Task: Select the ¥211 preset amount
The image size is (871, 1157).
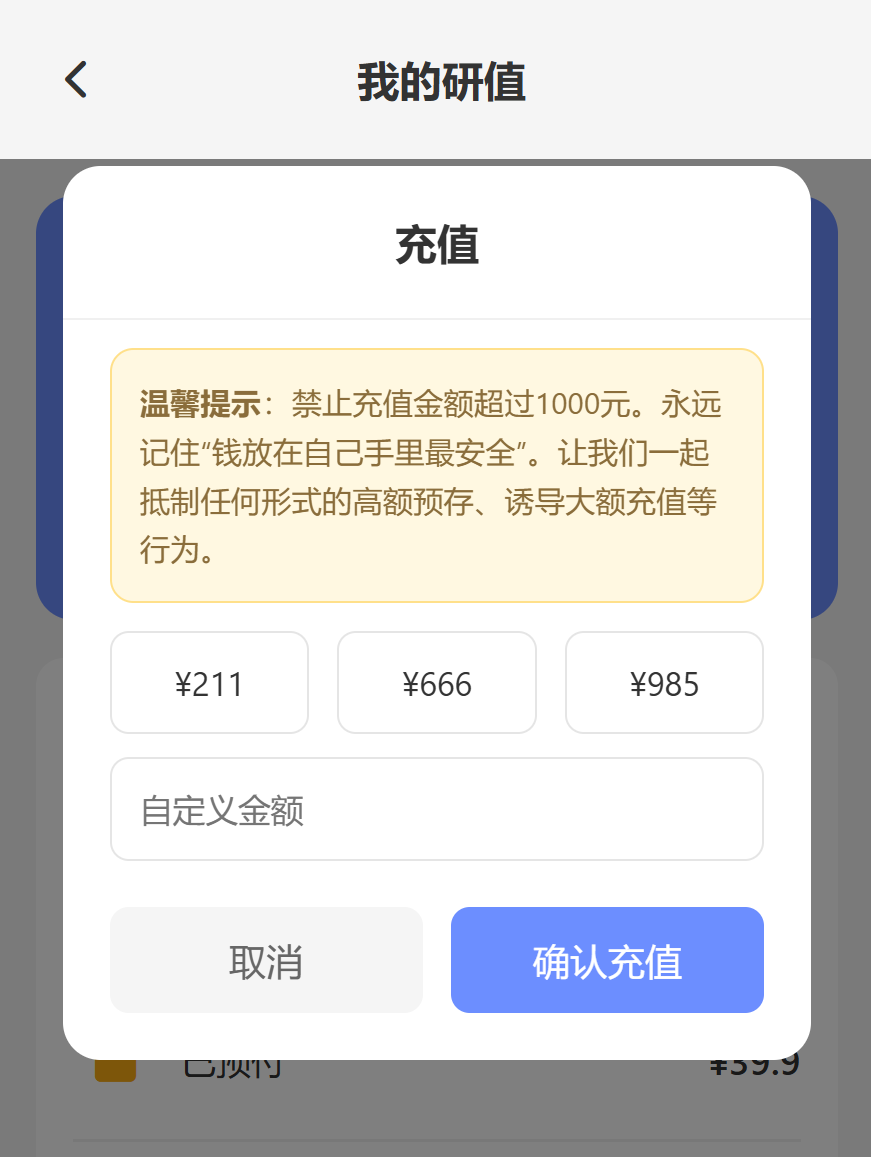Action: point(209,682)
